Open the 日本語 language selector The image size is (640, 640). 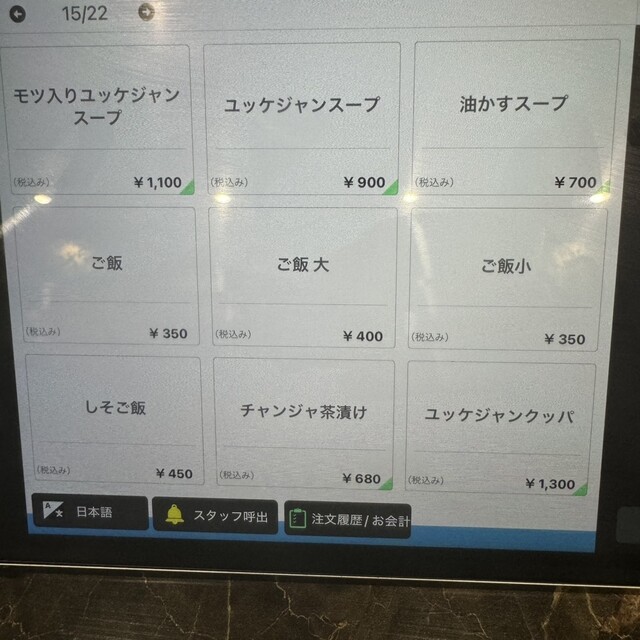90,513
